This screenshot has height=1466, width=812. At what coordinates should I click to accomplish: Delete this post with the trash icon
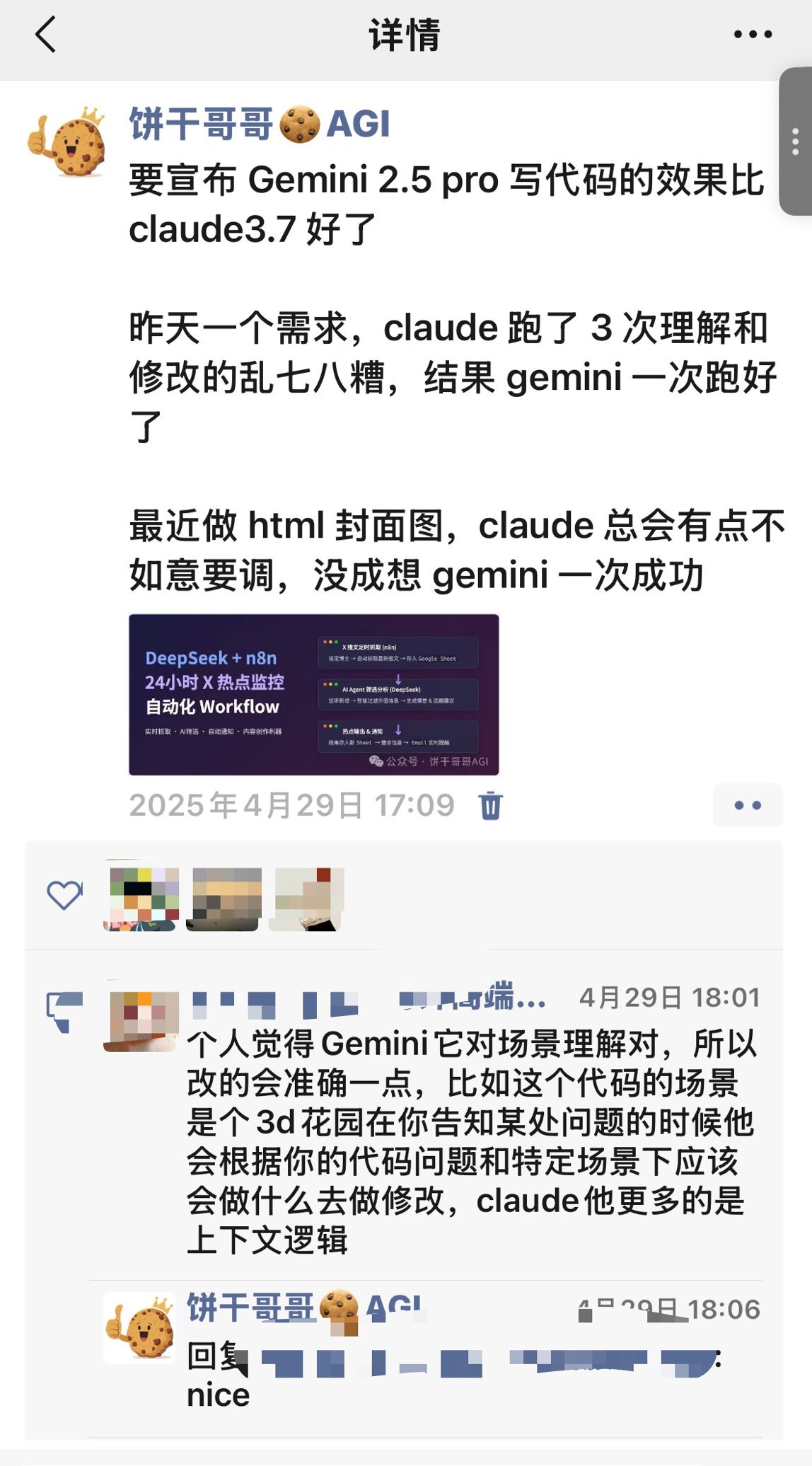coord(490,806)
